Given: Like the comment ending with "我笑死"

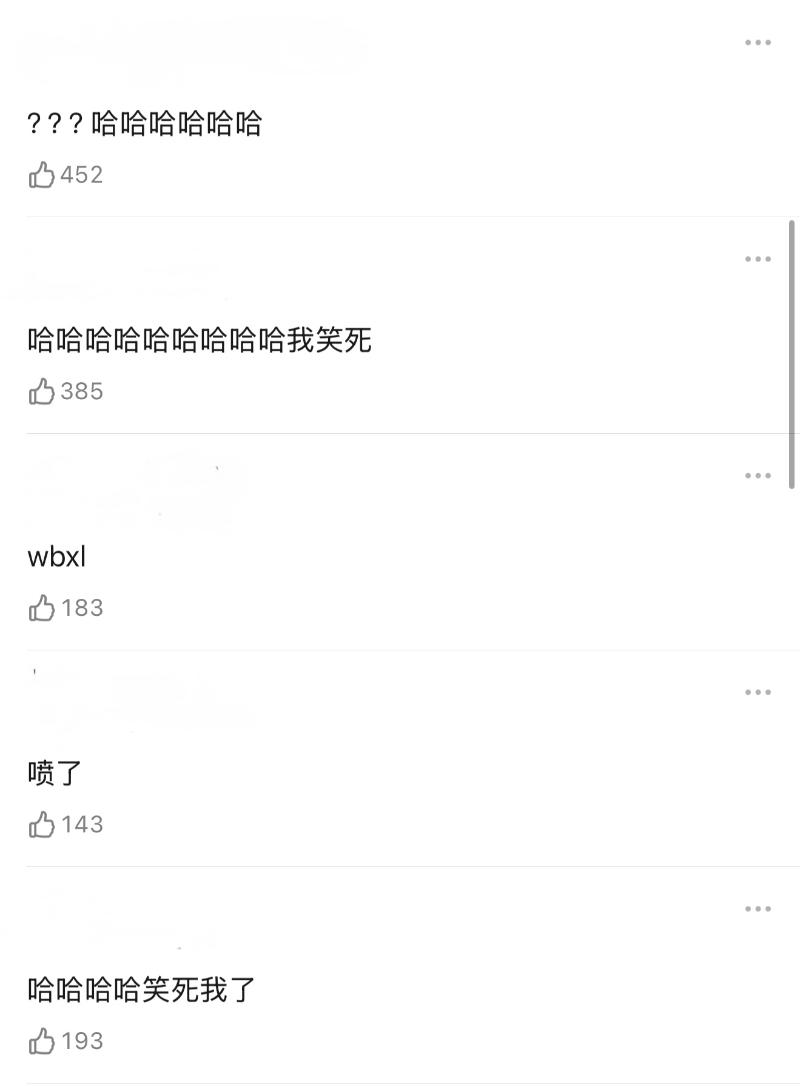Looking at the screenshot, I should (x=42, y=392).
